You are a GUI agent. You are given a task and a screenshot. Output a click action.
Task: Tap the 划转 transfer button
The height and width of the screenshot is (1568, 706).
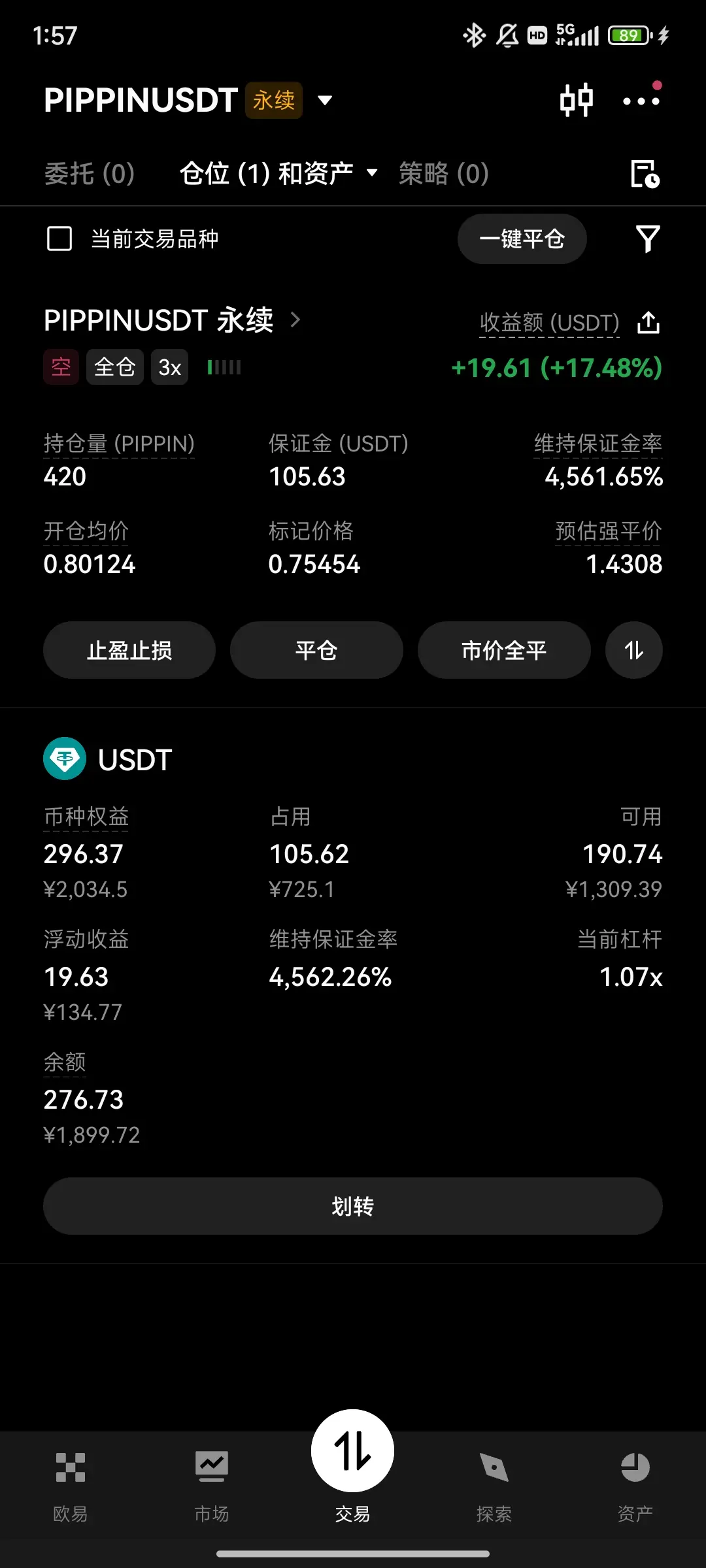[353, 1206]
